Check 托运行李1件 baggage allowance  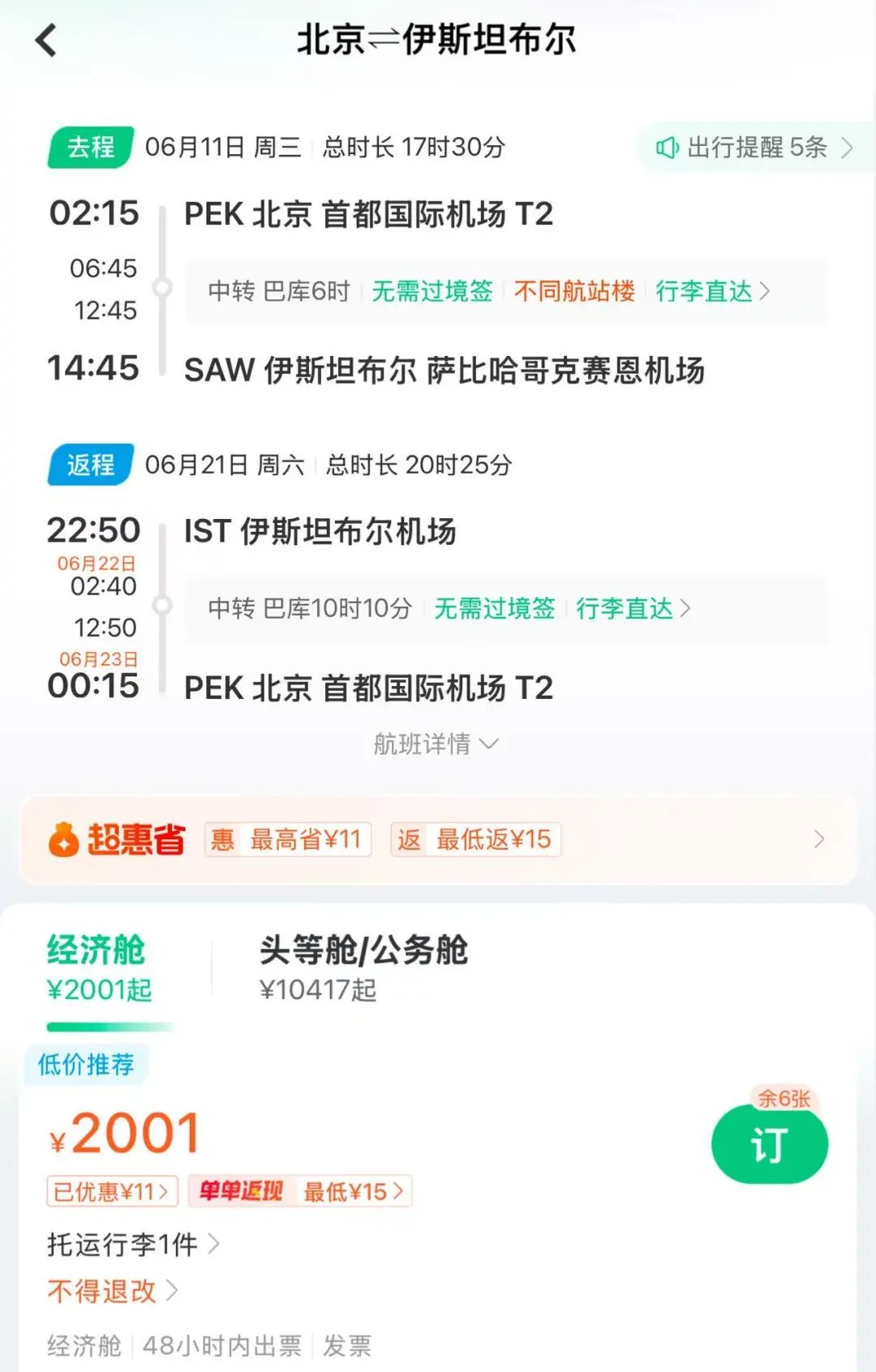(x=132, y=1244)
